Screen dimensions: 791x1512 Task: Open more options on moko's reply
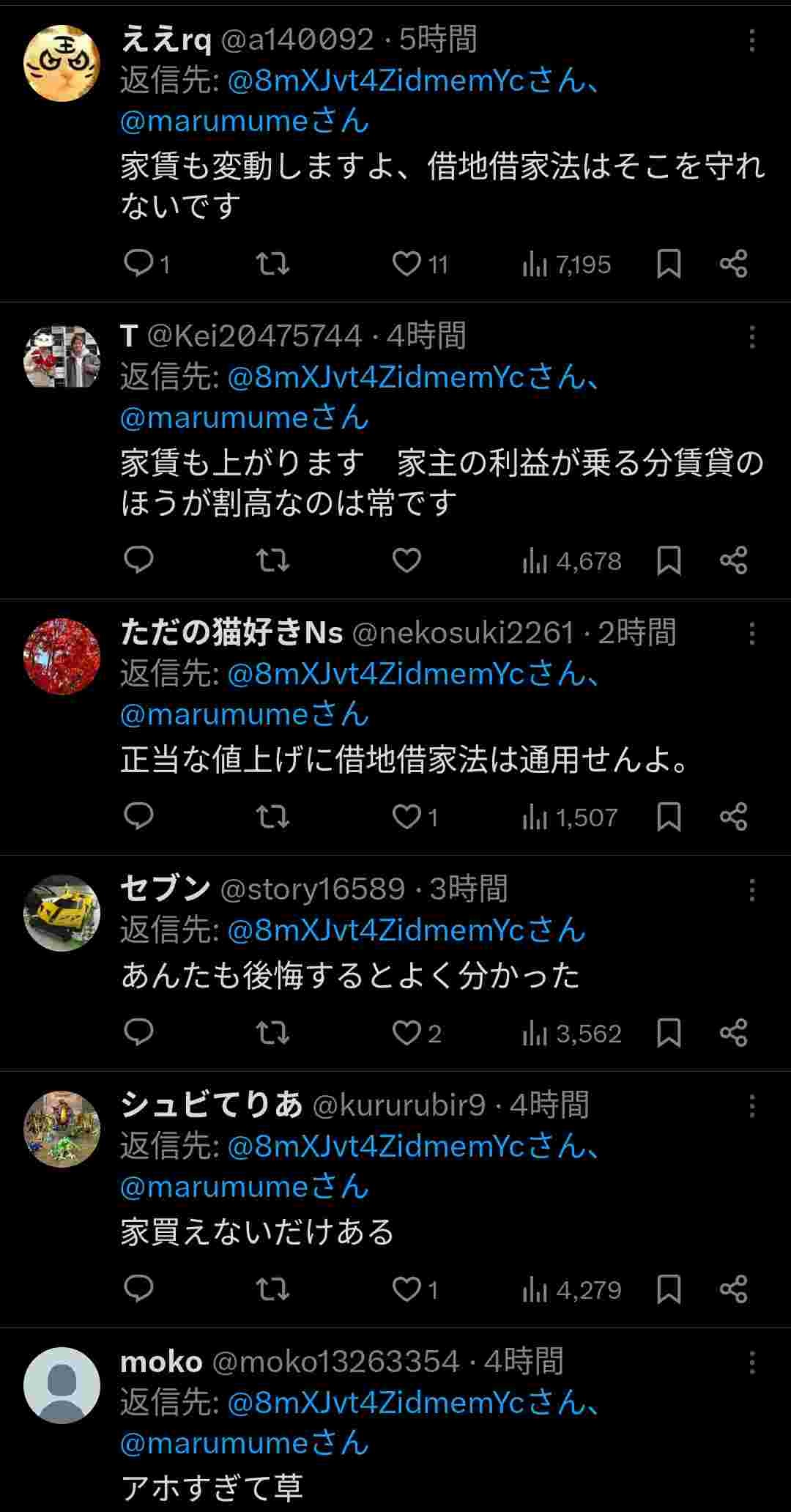(751, 1363)
